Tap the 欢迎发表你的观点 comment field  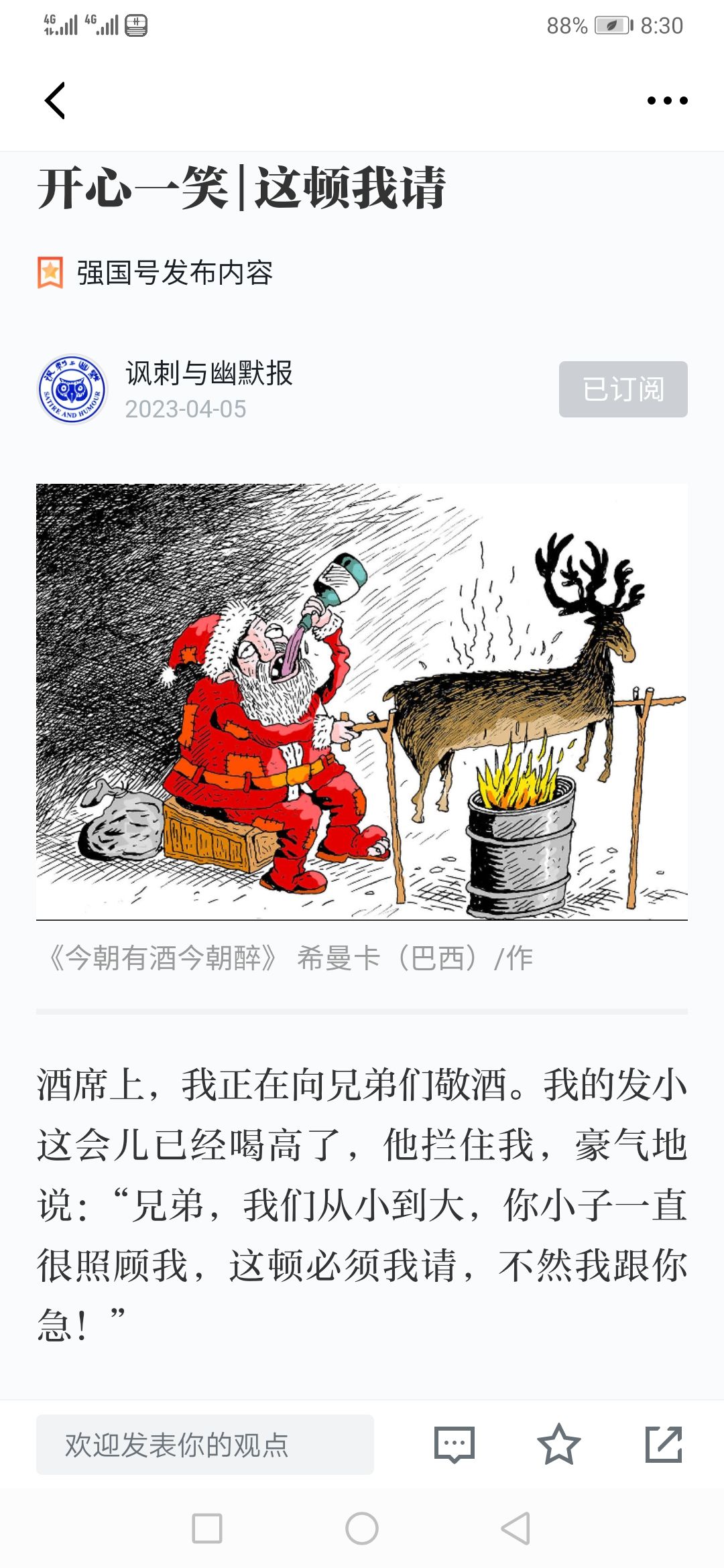[205, 1445]
